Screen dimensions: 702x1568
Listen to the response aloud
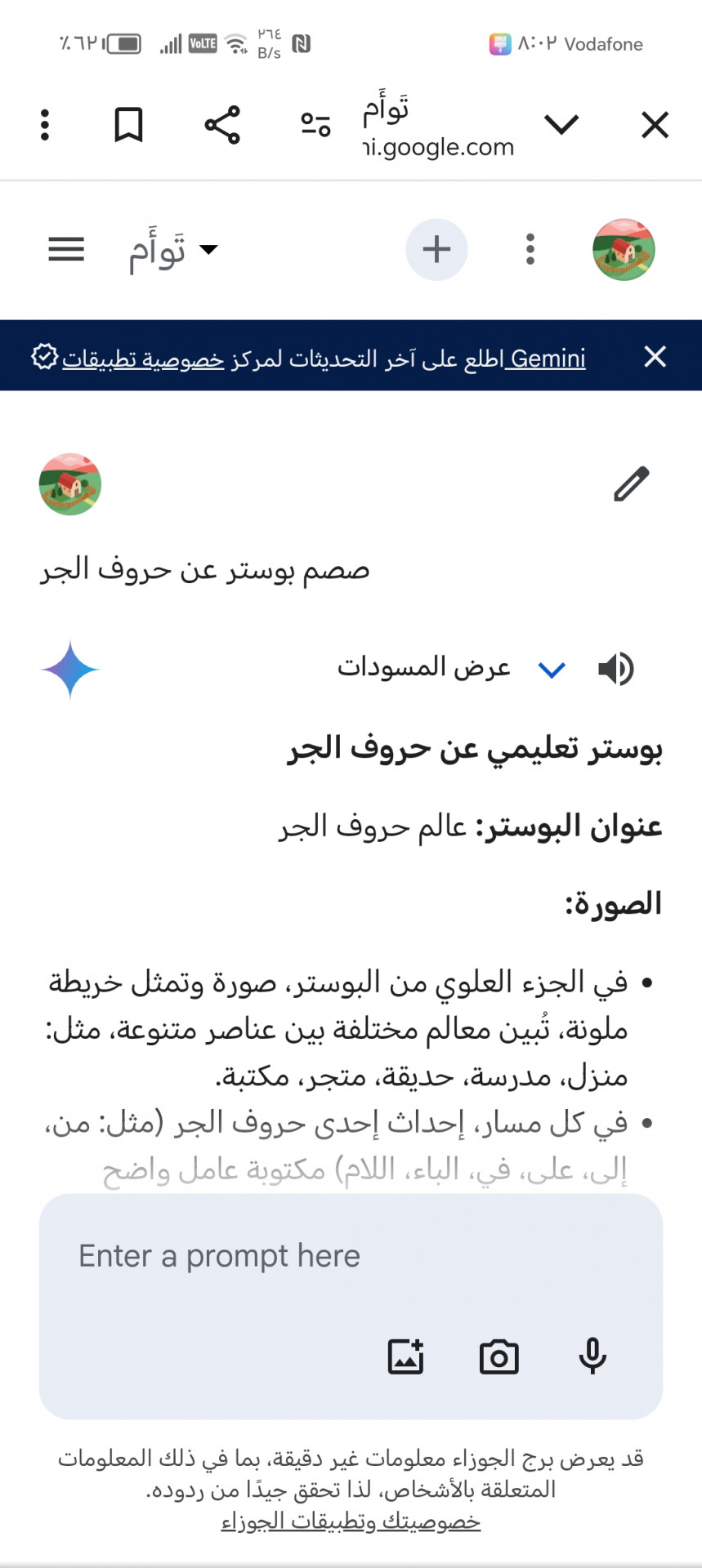pyautogui.click(x=616, y=669)
